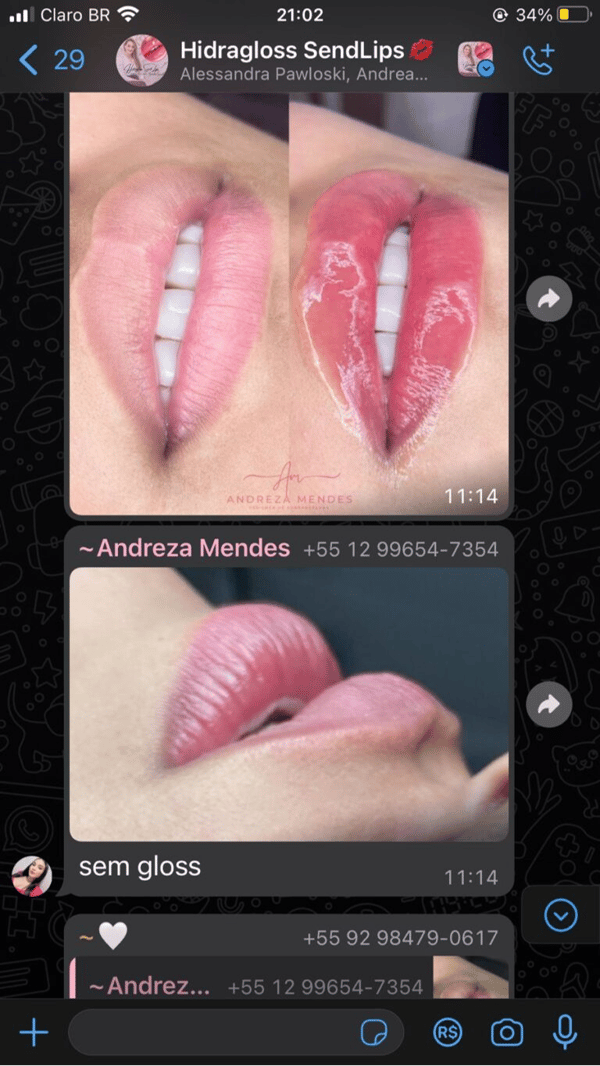Forward the before-and-after lips photo
Image resolution: width=600 pixels, height=1066 pixels.
549,298
